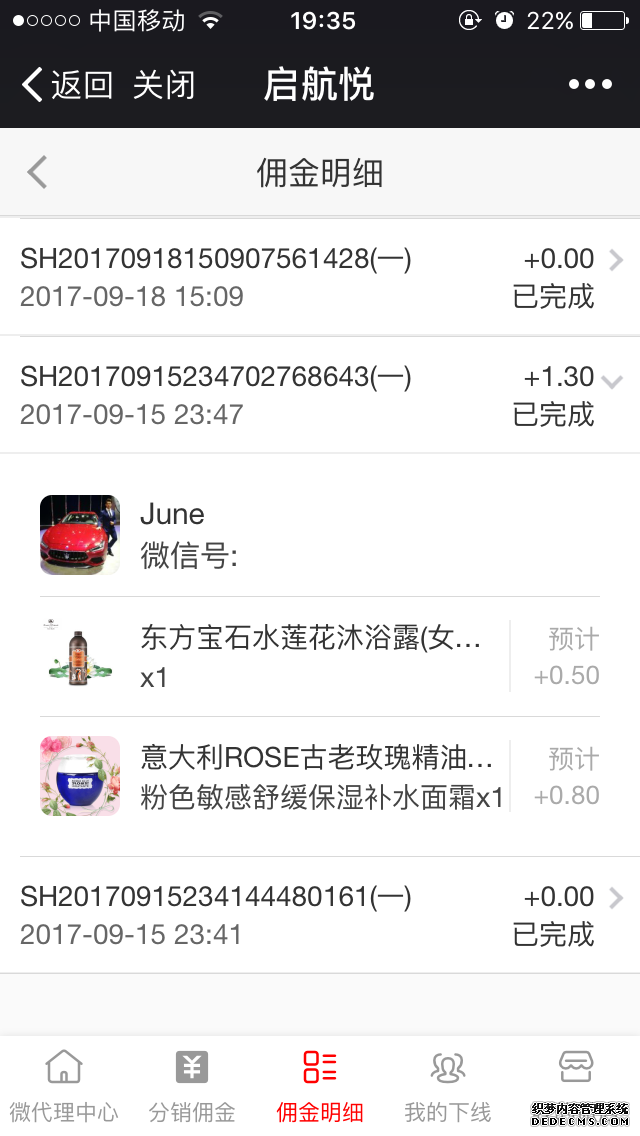Open the 我的下线 tab

tap(448, 1085)
